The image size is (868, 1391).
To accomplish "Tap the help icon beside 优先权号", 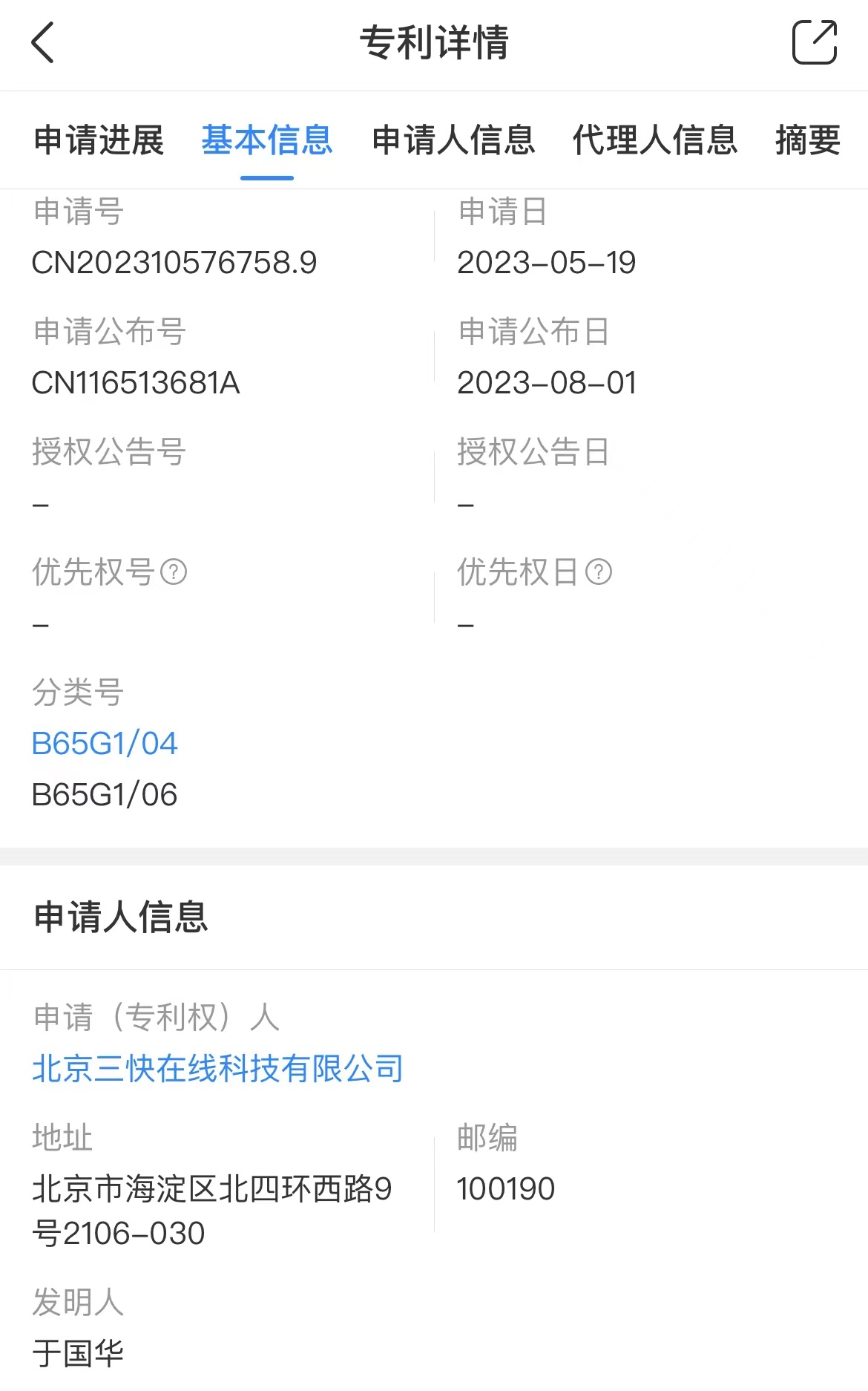I will pos(174,572).
